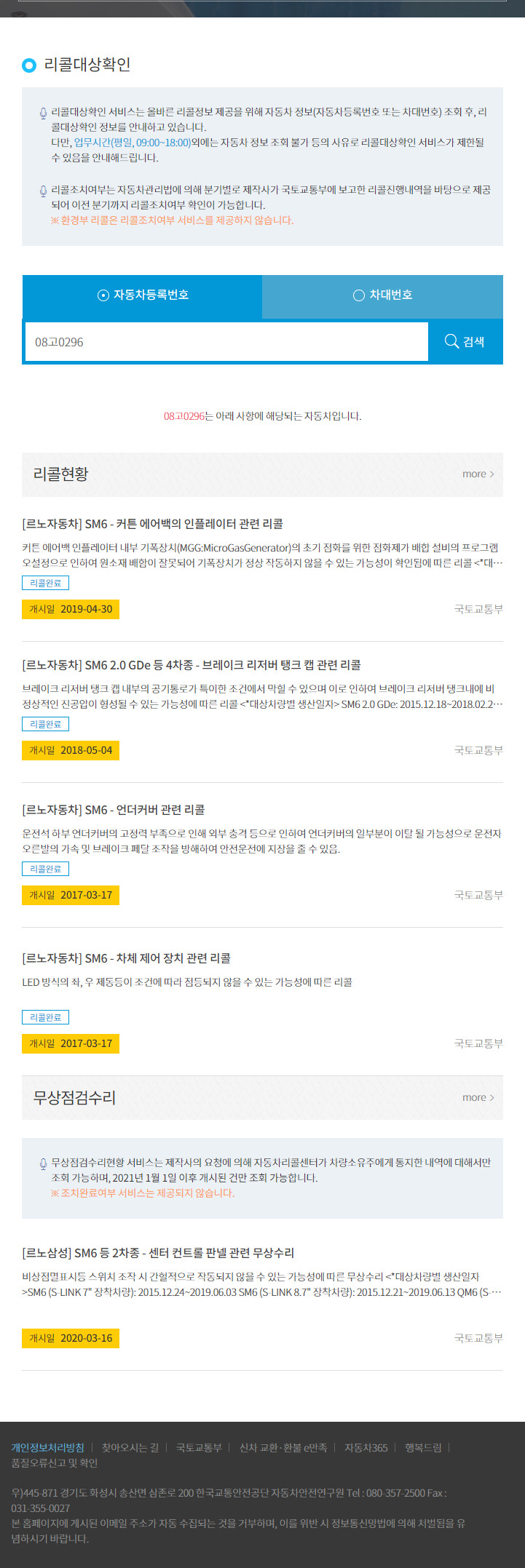Screen dimensions: 525x1568
Task: Select the 차대번호 radio option
Action: (382, 295)
